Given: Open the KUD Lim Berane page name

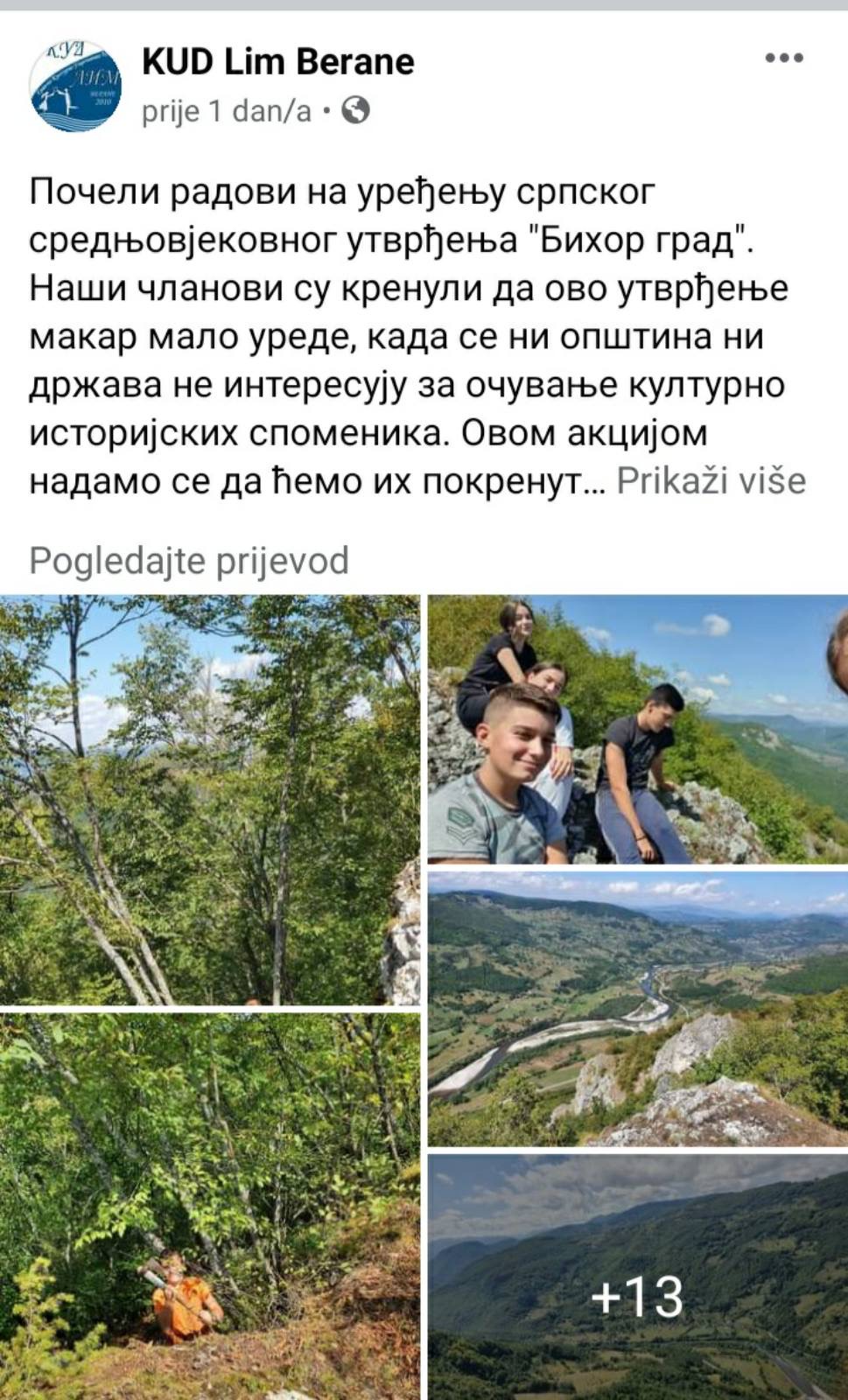Looking at the screenshot, I should pos(277,62).
